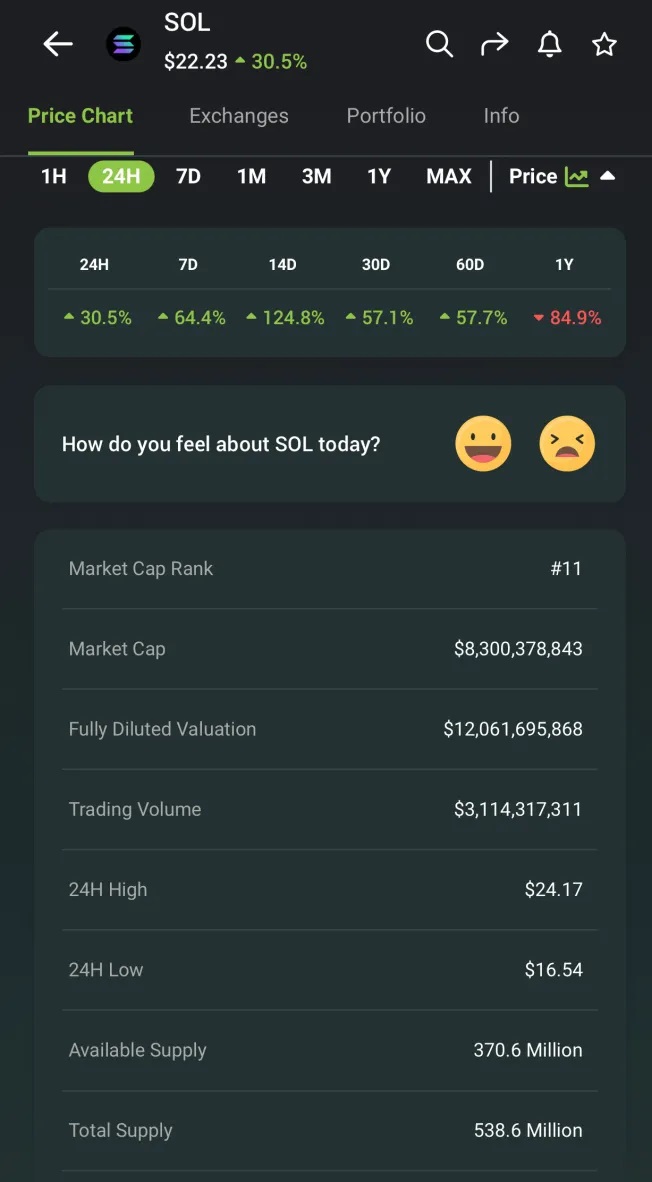
Task: Set a price alert with the bell
Action: (549, 44)
